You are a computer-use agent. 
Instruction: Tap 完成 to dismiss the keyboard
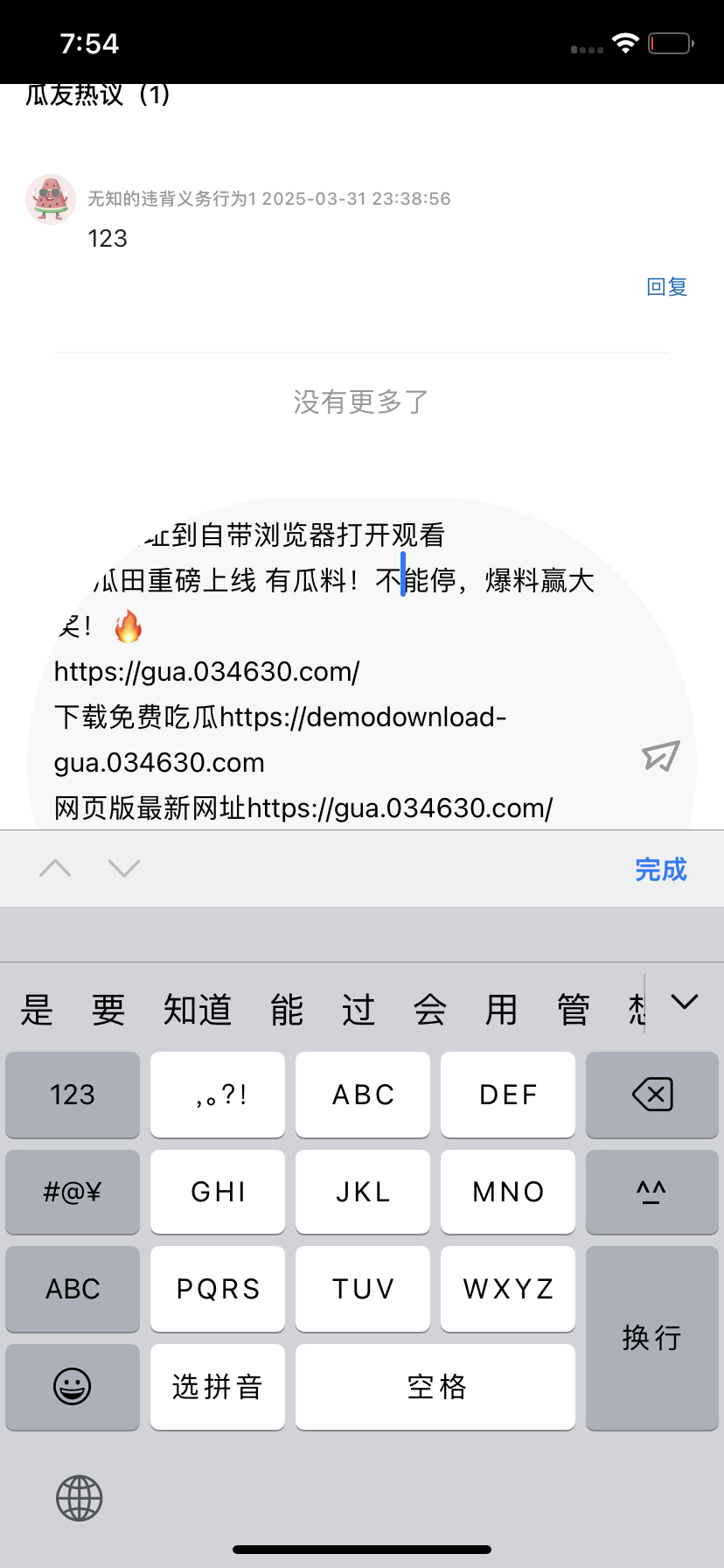[660, 869]
